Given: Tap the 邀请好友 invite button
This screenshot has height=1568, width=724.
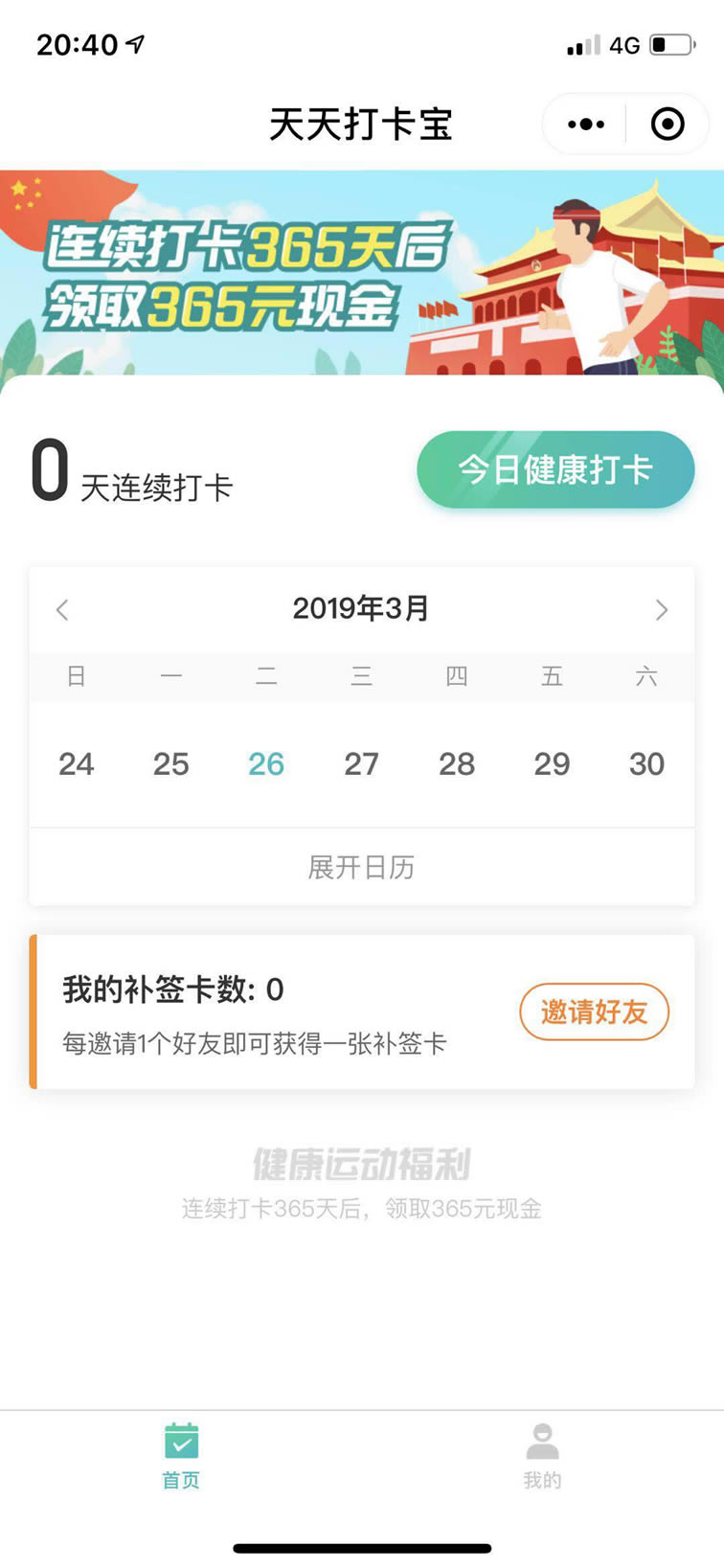Looking at the screenshot, I should (x=594, y=1011).
